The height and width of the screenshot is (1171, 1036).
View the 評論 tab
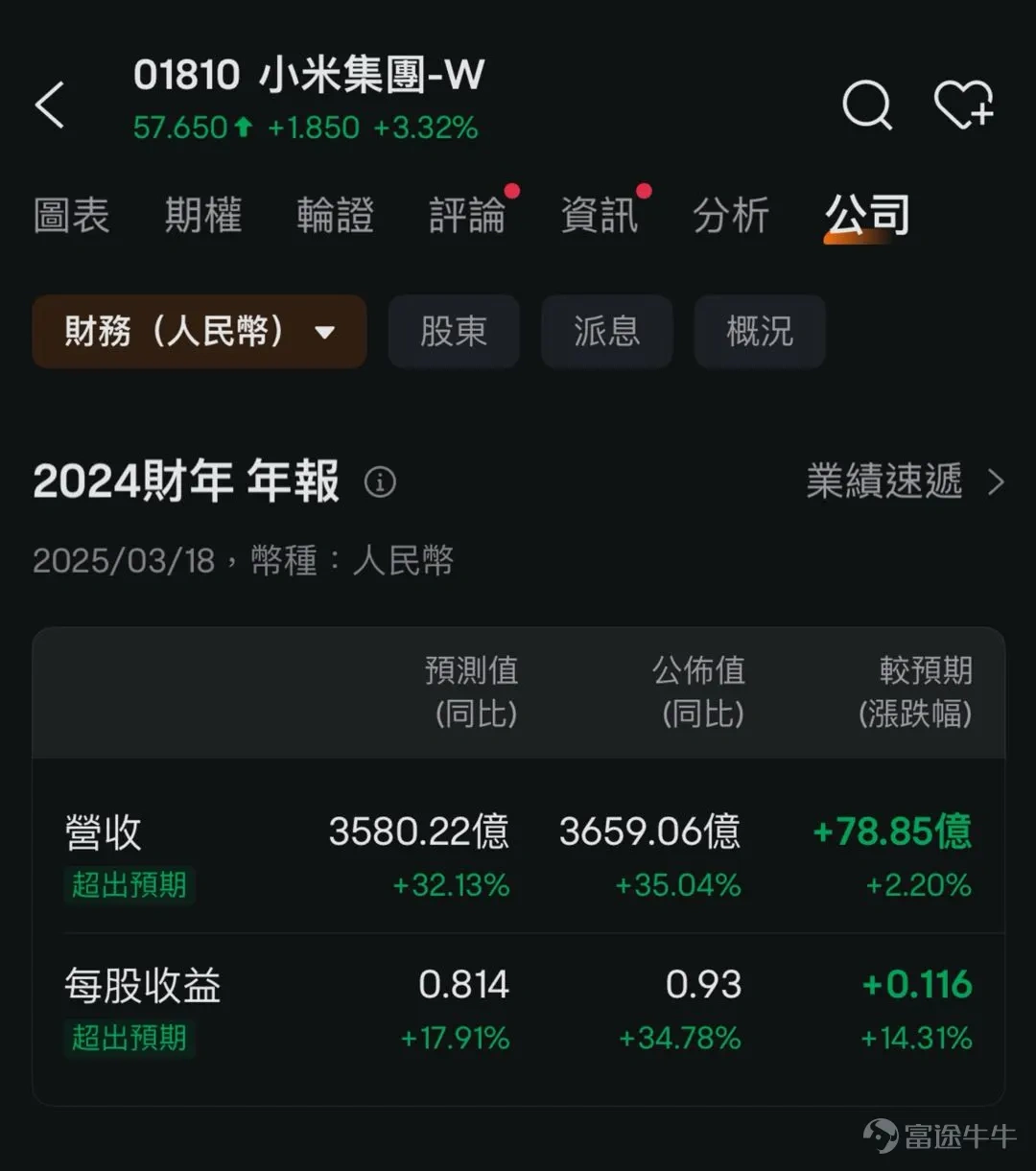[x=467, y=215]
